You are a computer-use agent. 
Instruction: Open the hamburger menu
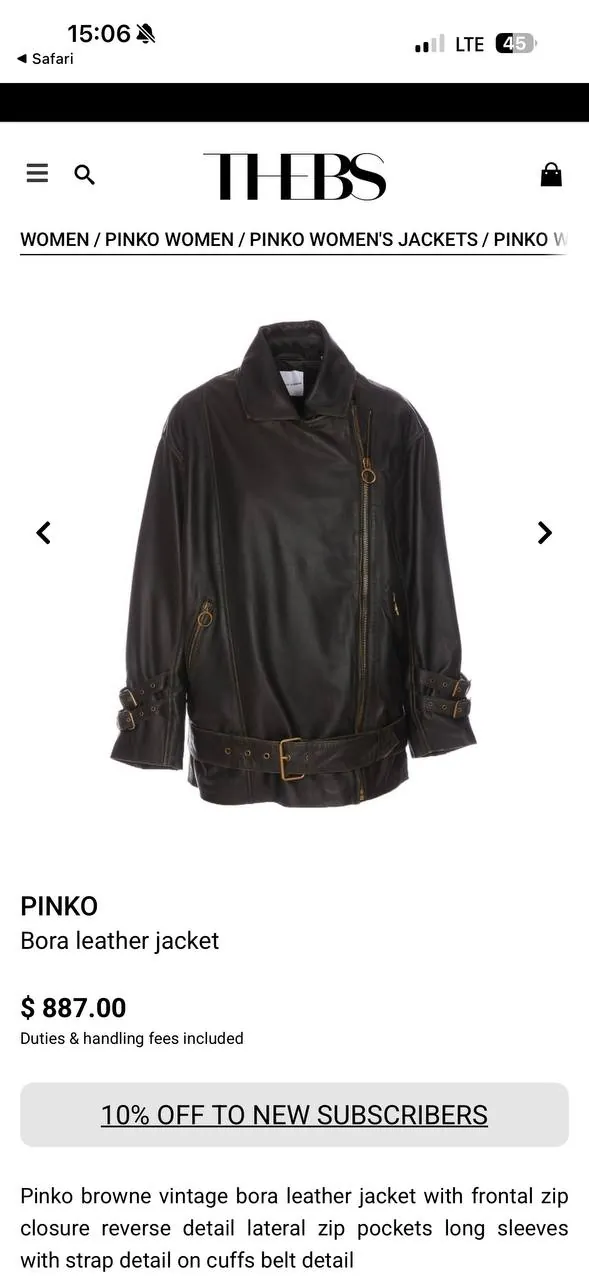(x=37, y=174)
